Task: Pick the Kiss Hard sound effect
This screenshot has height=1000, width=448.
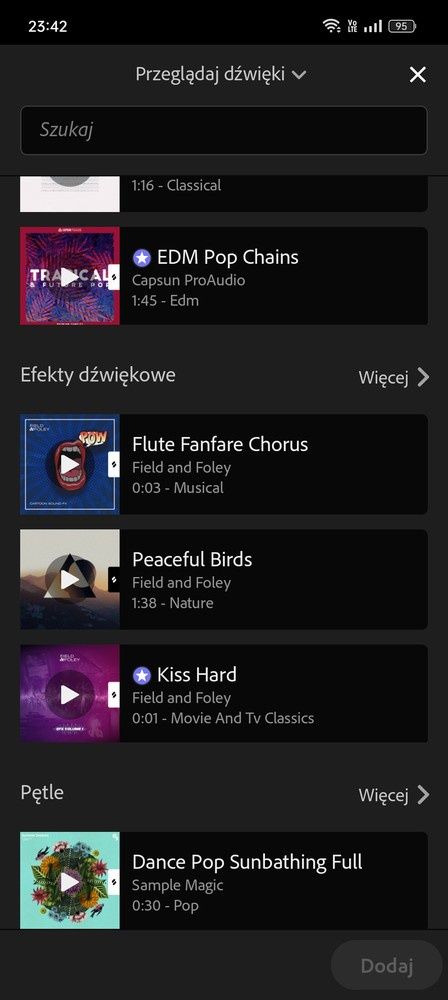Action: [274, 694]
